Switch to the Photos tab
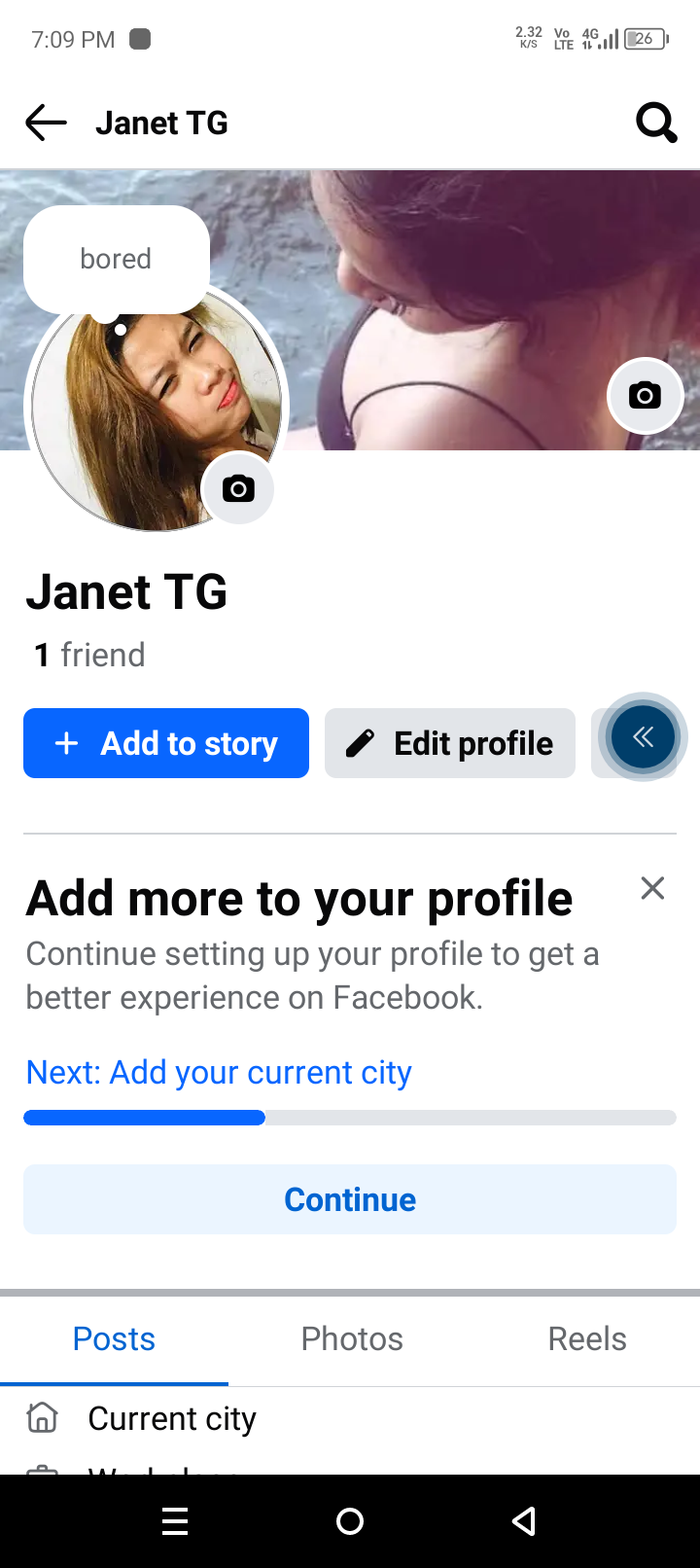The height and width of the screenshot is (1568, 700). point(352,1339)
